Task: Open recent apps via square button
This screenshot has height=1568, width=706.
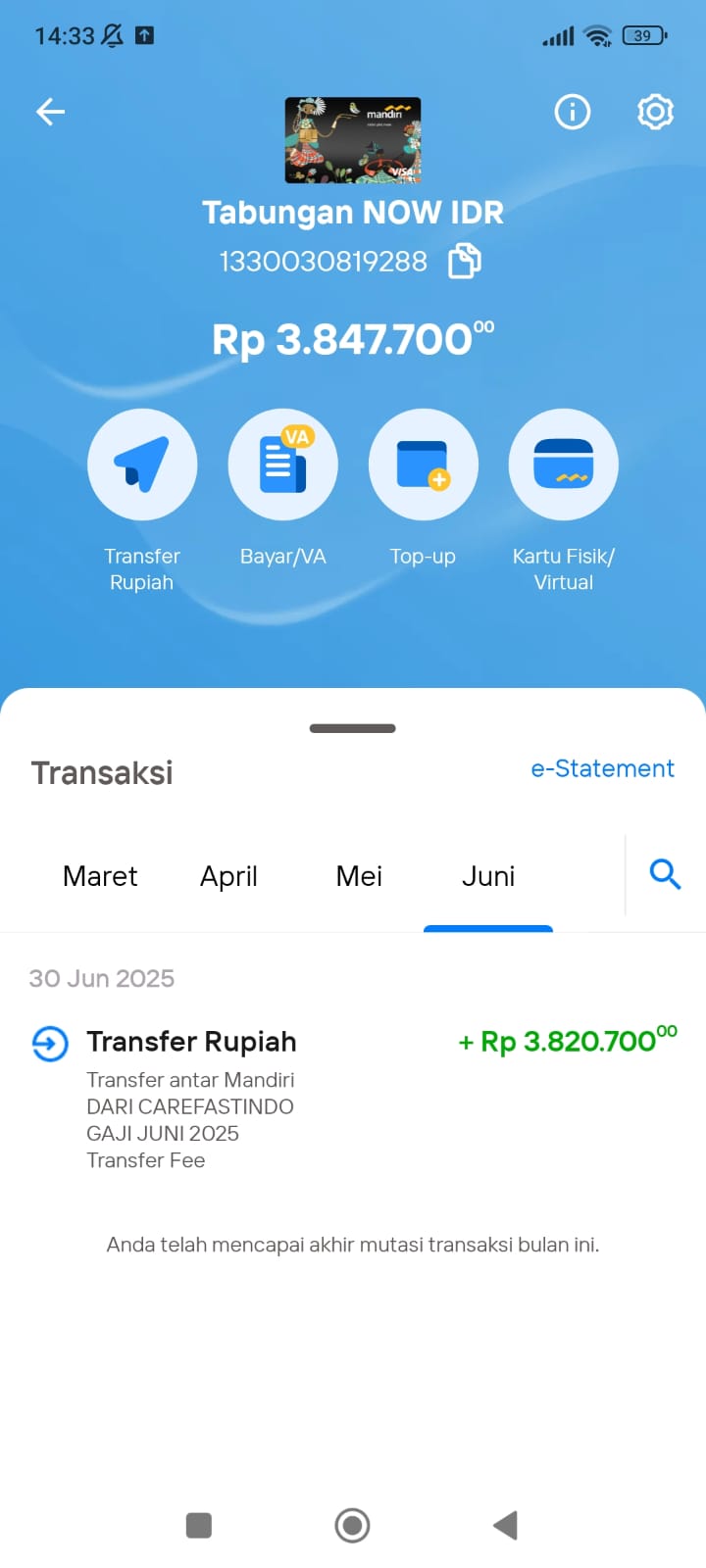Action: tap(199, 1525)
